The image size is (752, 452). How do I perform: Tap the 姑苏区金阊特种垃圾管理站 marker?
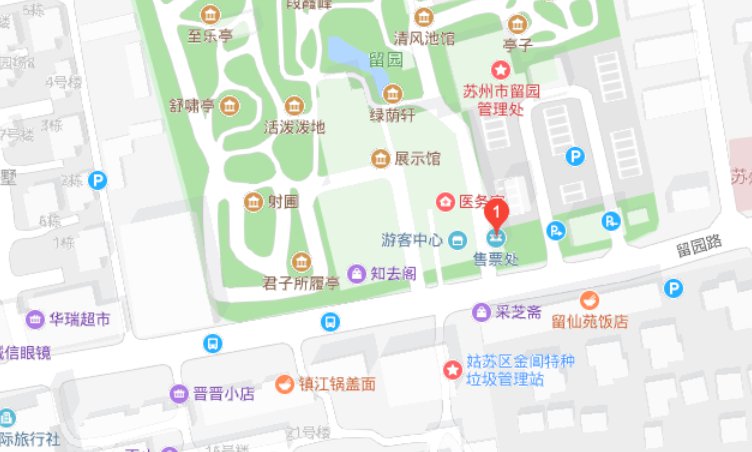pyautogui.click(x=453, y=370)
